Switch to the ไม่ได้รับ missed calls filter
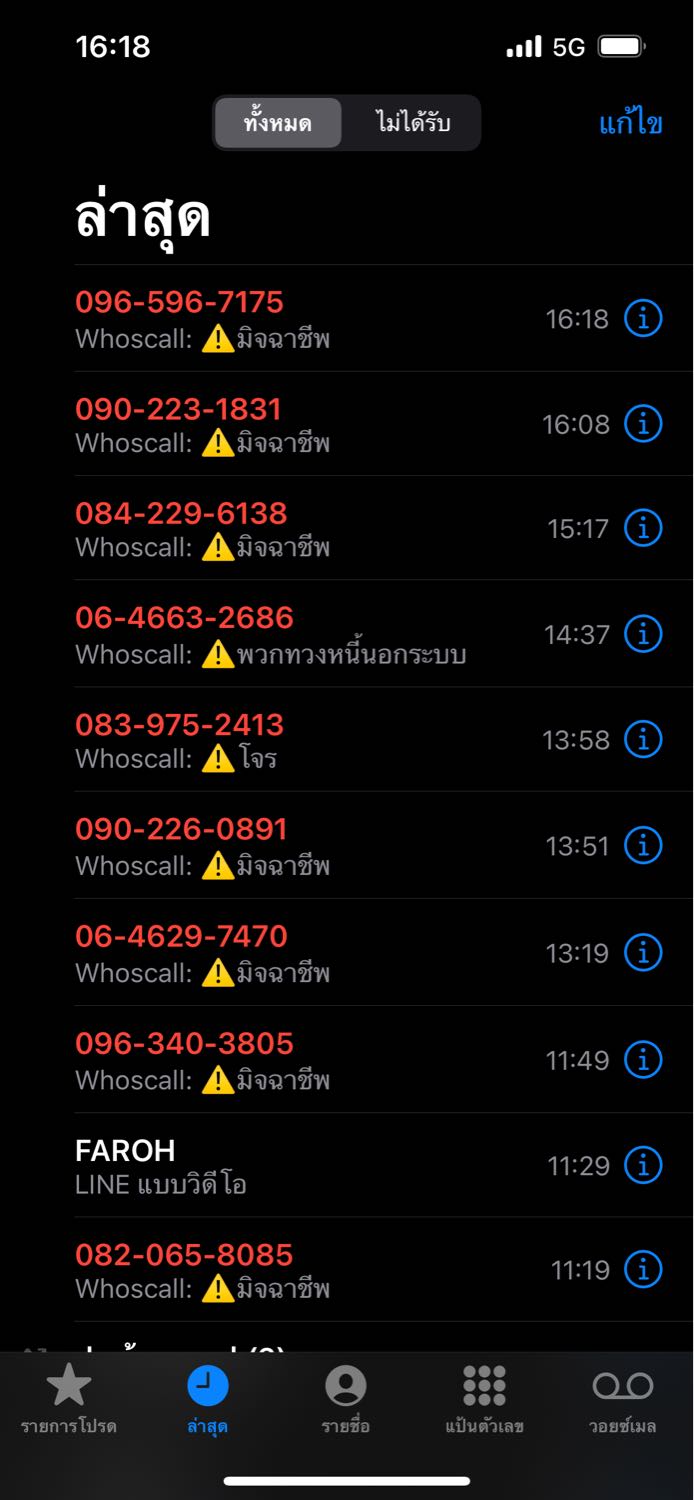 pos(412,123)
